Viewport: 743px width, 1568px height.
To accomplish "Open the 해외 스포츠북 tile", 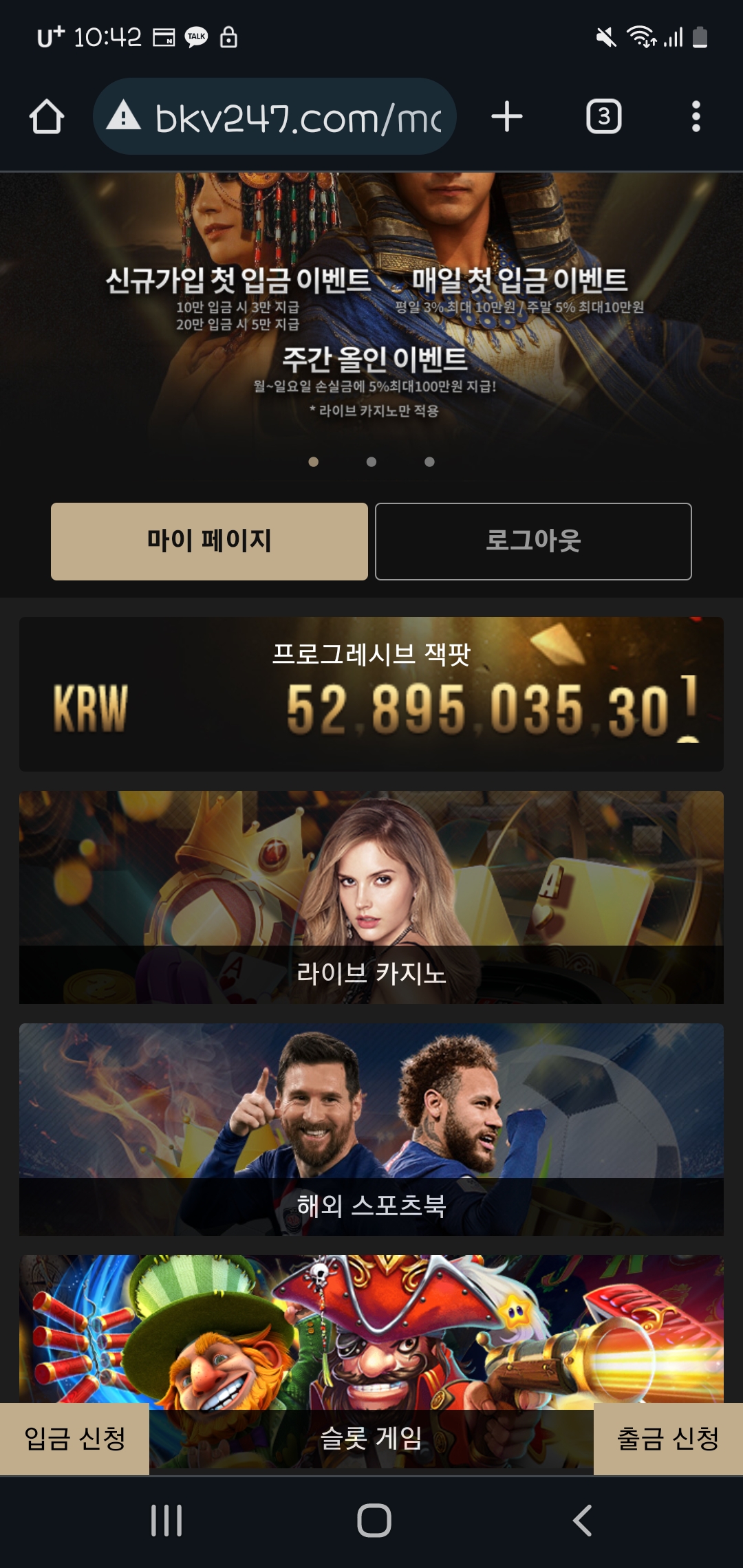I will click(x=371, y=1129).
